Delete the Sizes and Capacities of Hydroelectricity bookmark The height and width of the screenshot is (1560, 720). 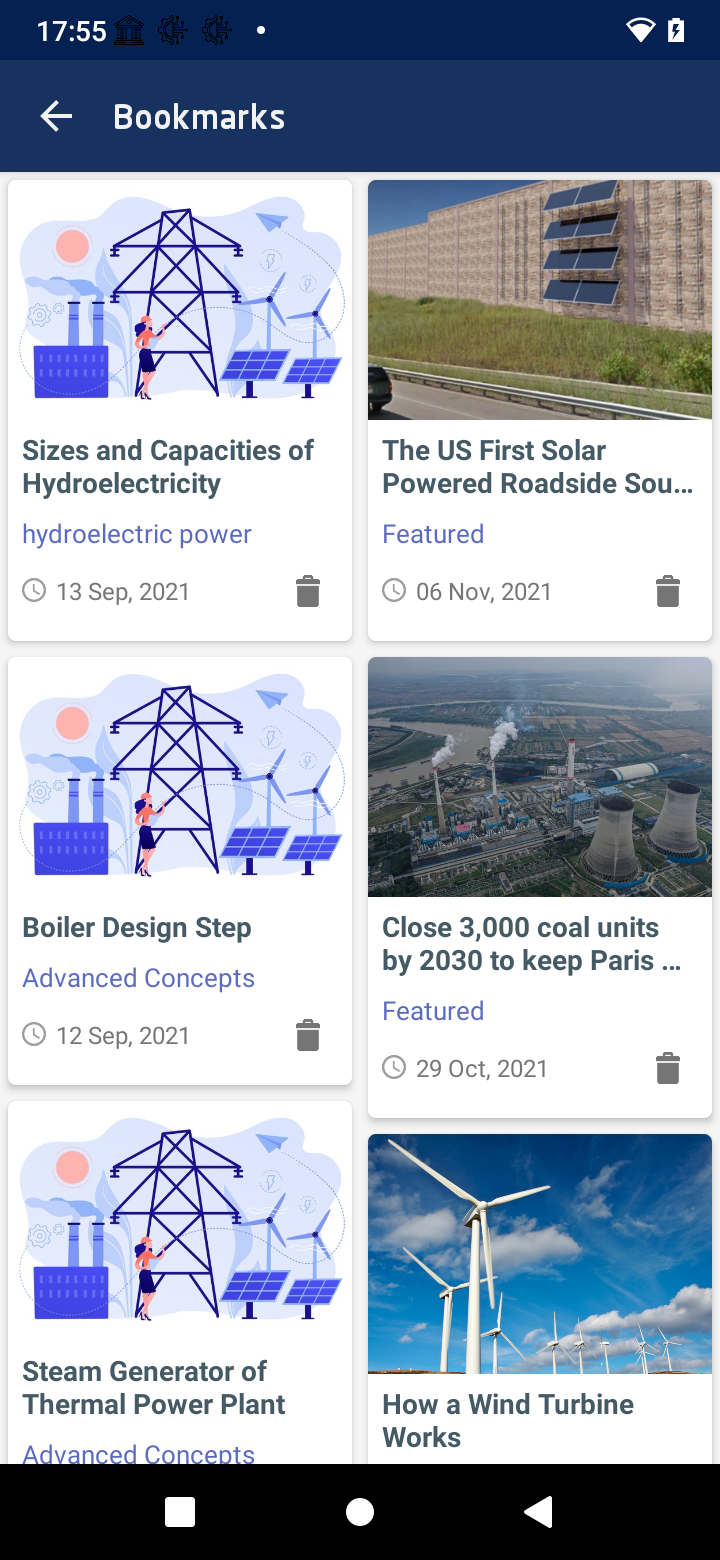tap(308, 591)
